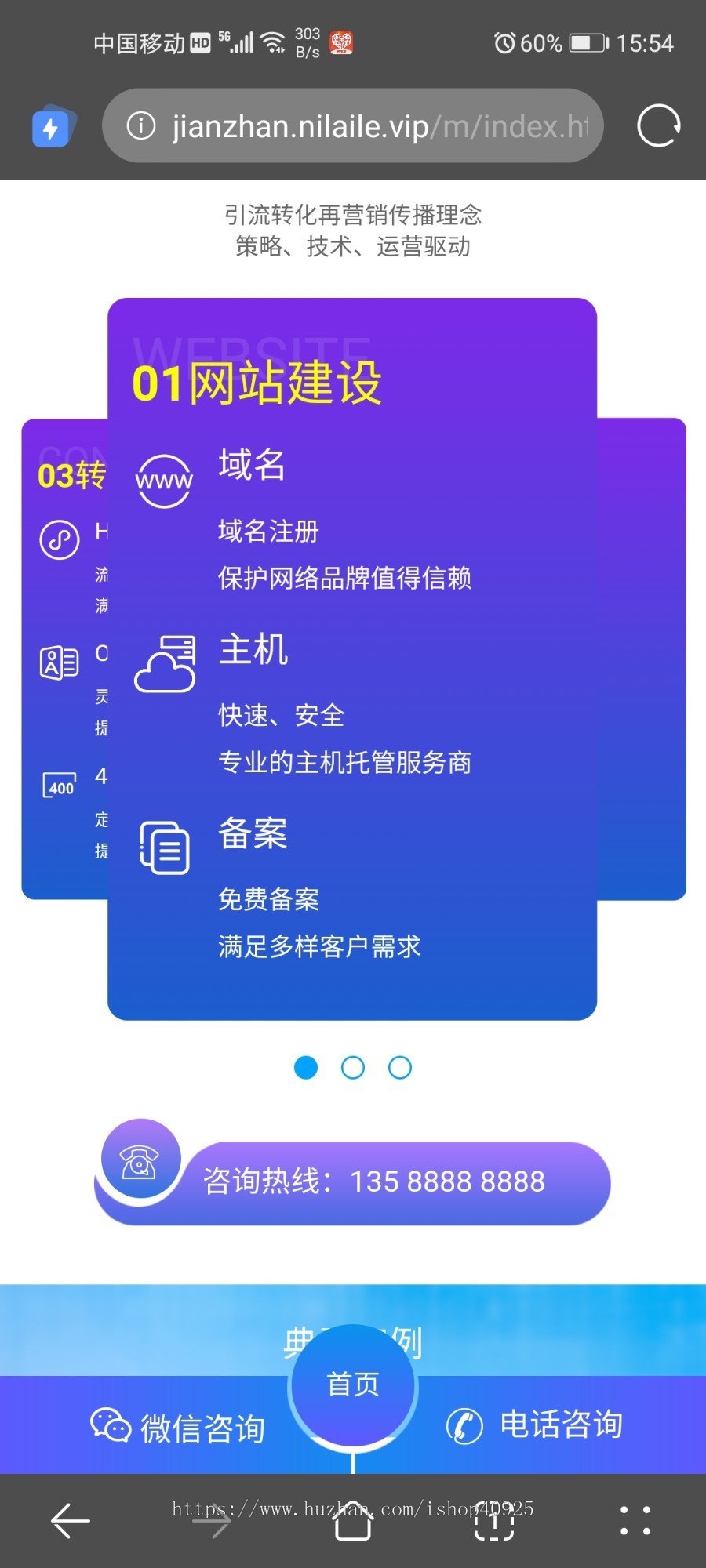The image size is (706, 1568).
Task: Select the second carousel page dot
Action: coord(353,1067)
